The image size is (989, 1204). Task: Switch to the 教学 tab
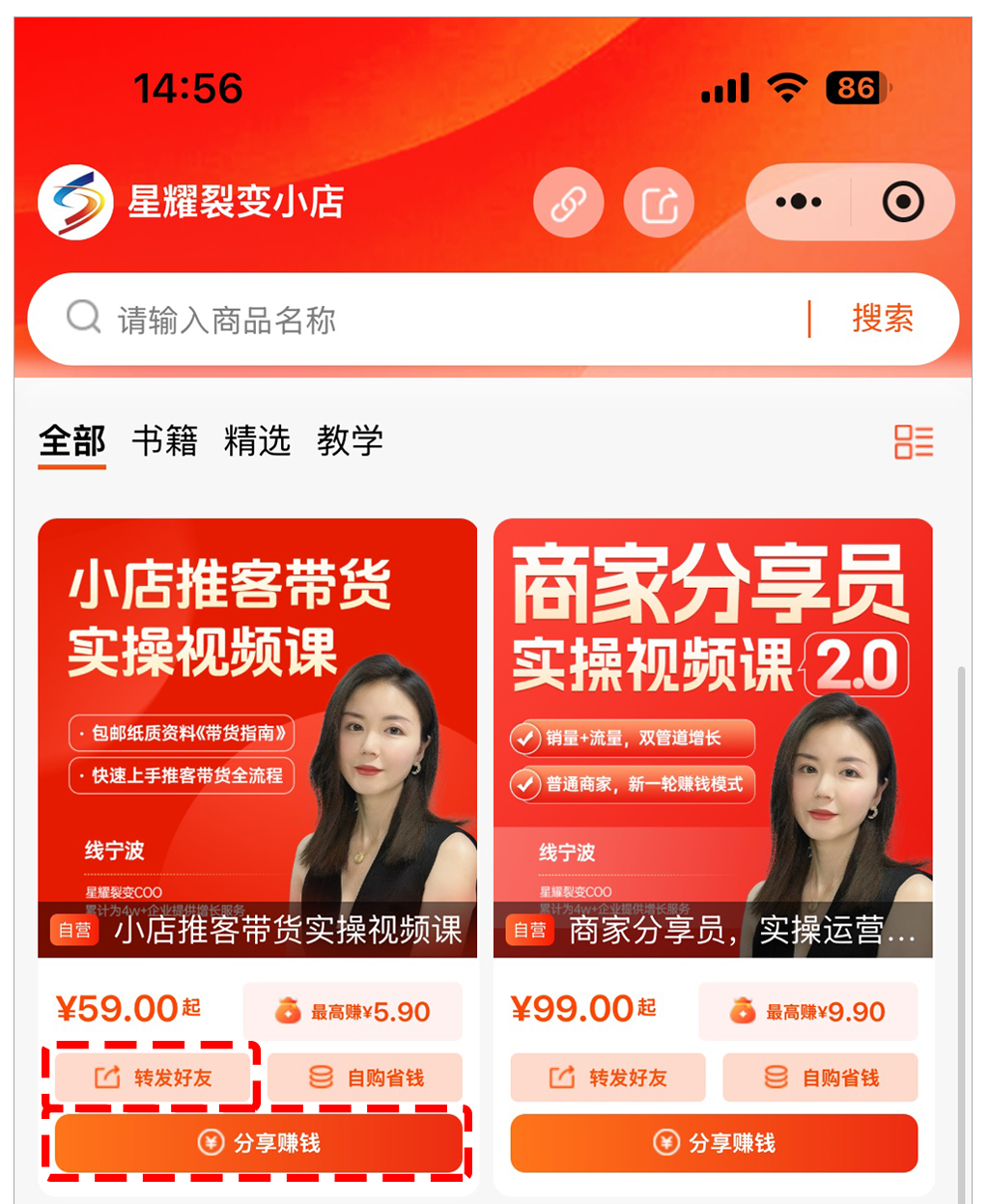(x=350, y=441)
